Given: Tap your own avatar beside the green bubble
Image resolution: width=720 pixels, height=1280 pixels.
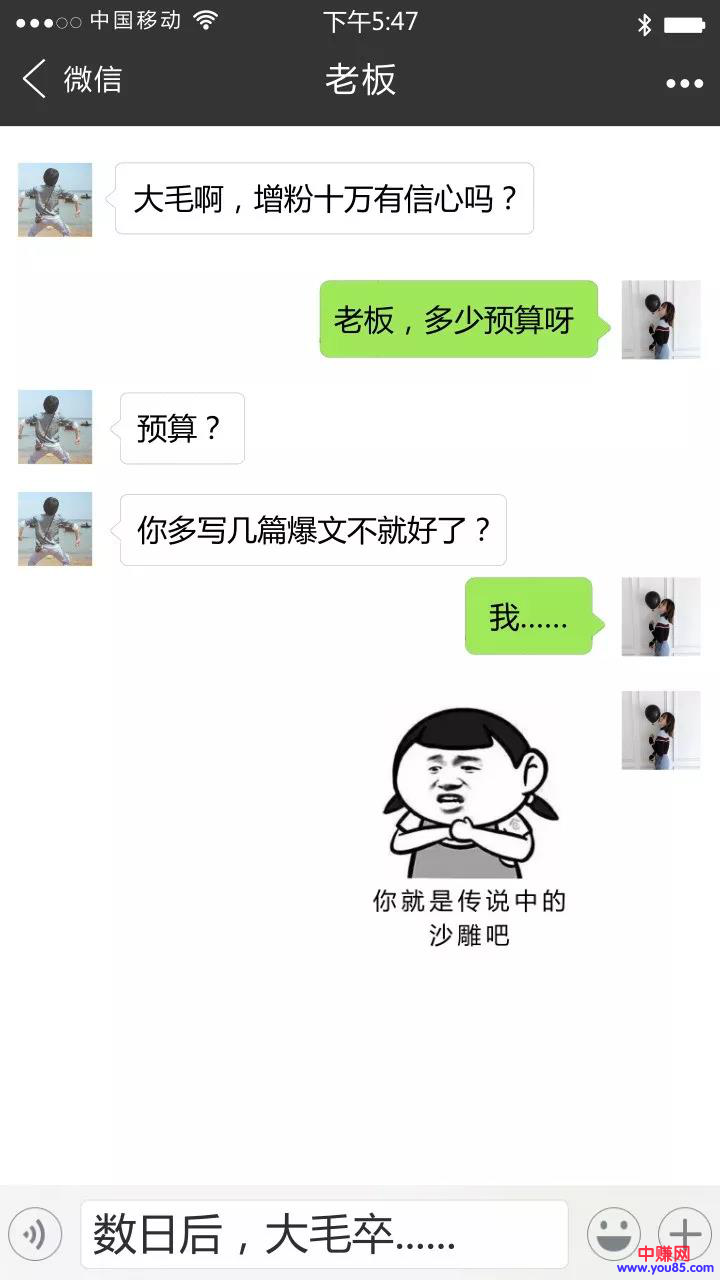Looking at the screenshot, I should tap(660, 320).
